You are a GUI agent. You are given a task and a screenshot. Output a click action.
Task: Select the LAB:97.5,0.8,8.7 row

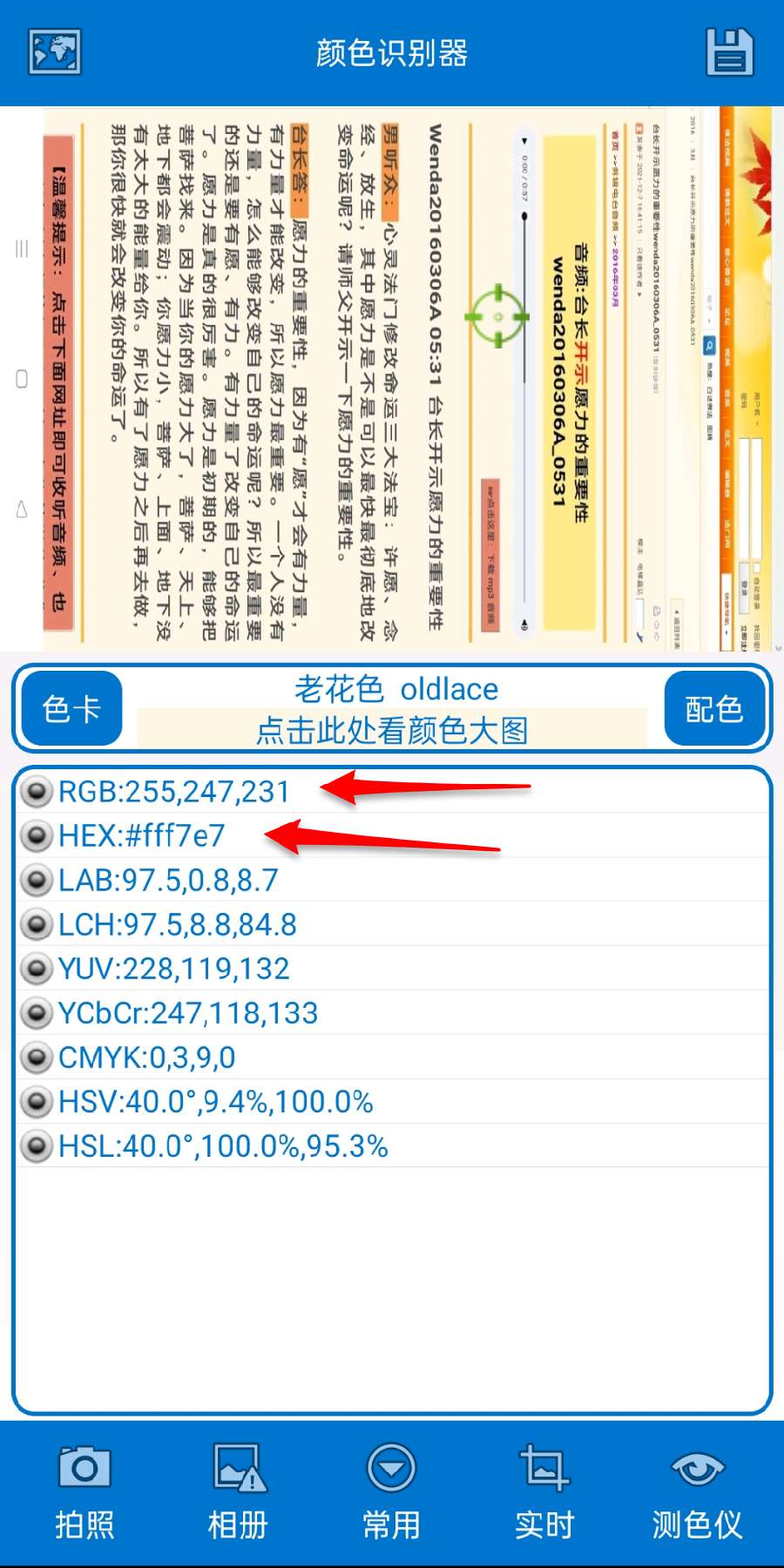(x=168, y=881)
